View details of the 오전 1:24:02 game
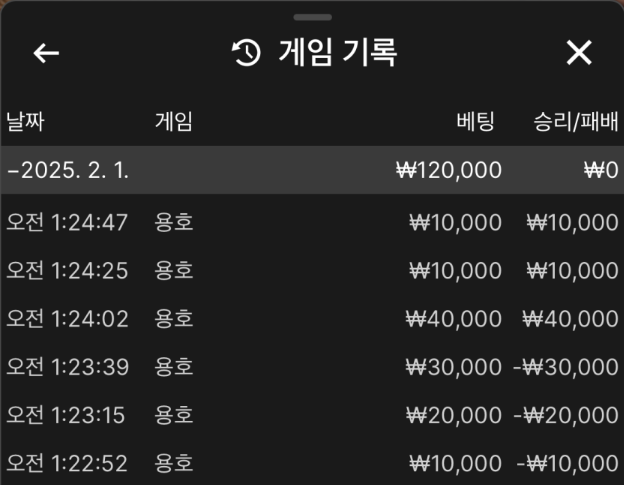This screenshot has height=485, width=624. point(312,318)
